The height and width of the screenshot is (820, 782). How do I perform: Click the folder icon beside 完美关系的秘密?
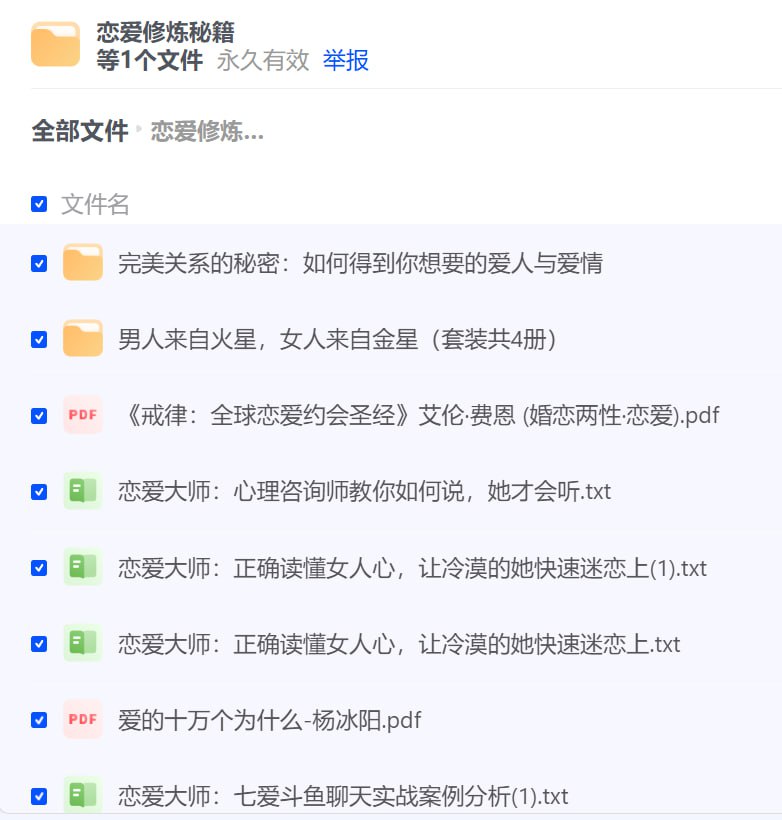tap(82, 264)
